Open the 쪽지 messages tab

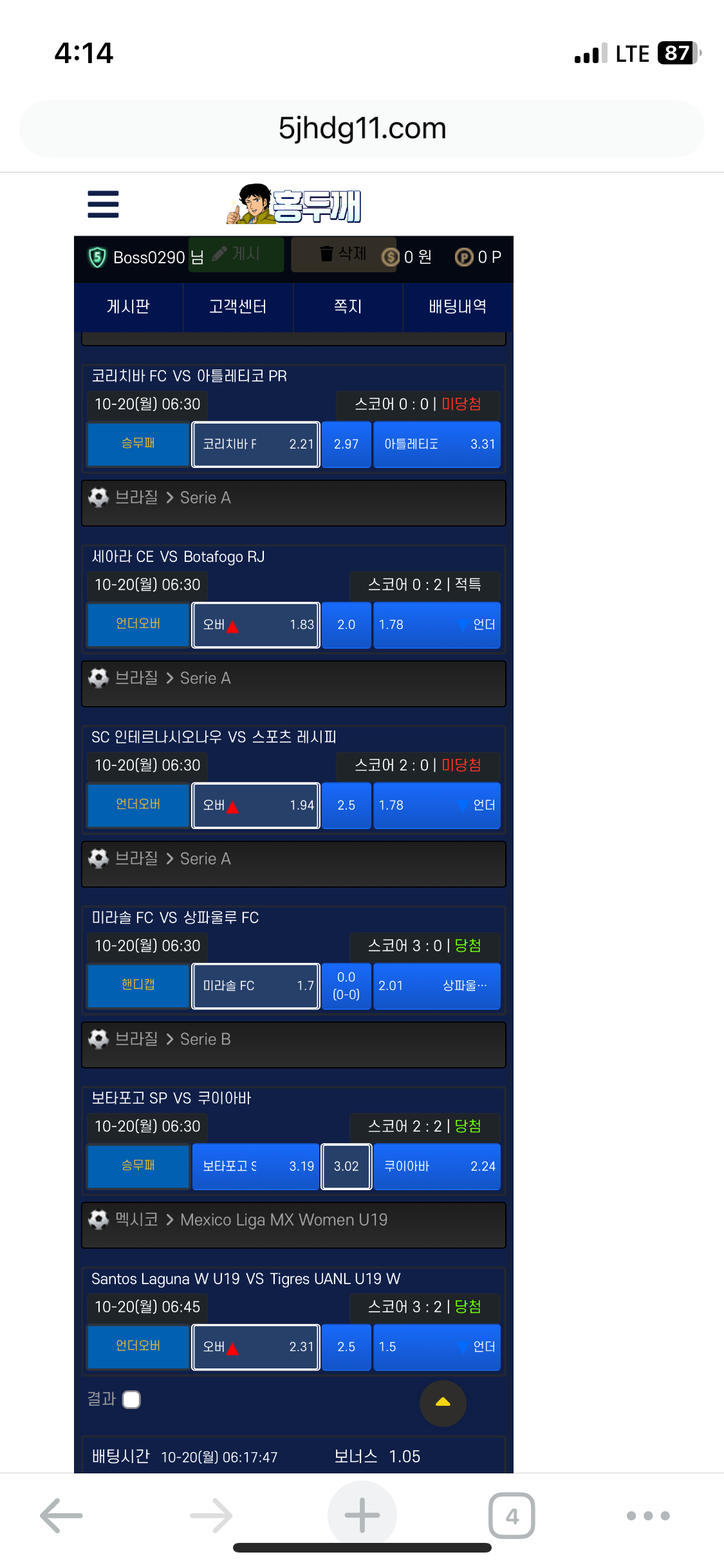point(348,307)
